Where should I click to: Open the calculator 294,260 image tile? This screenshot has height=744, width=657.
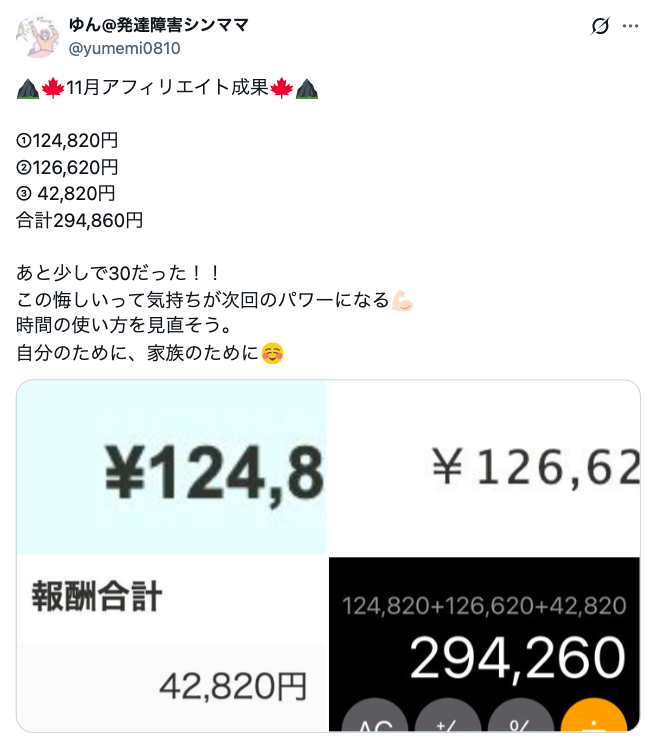coord(484,644)
